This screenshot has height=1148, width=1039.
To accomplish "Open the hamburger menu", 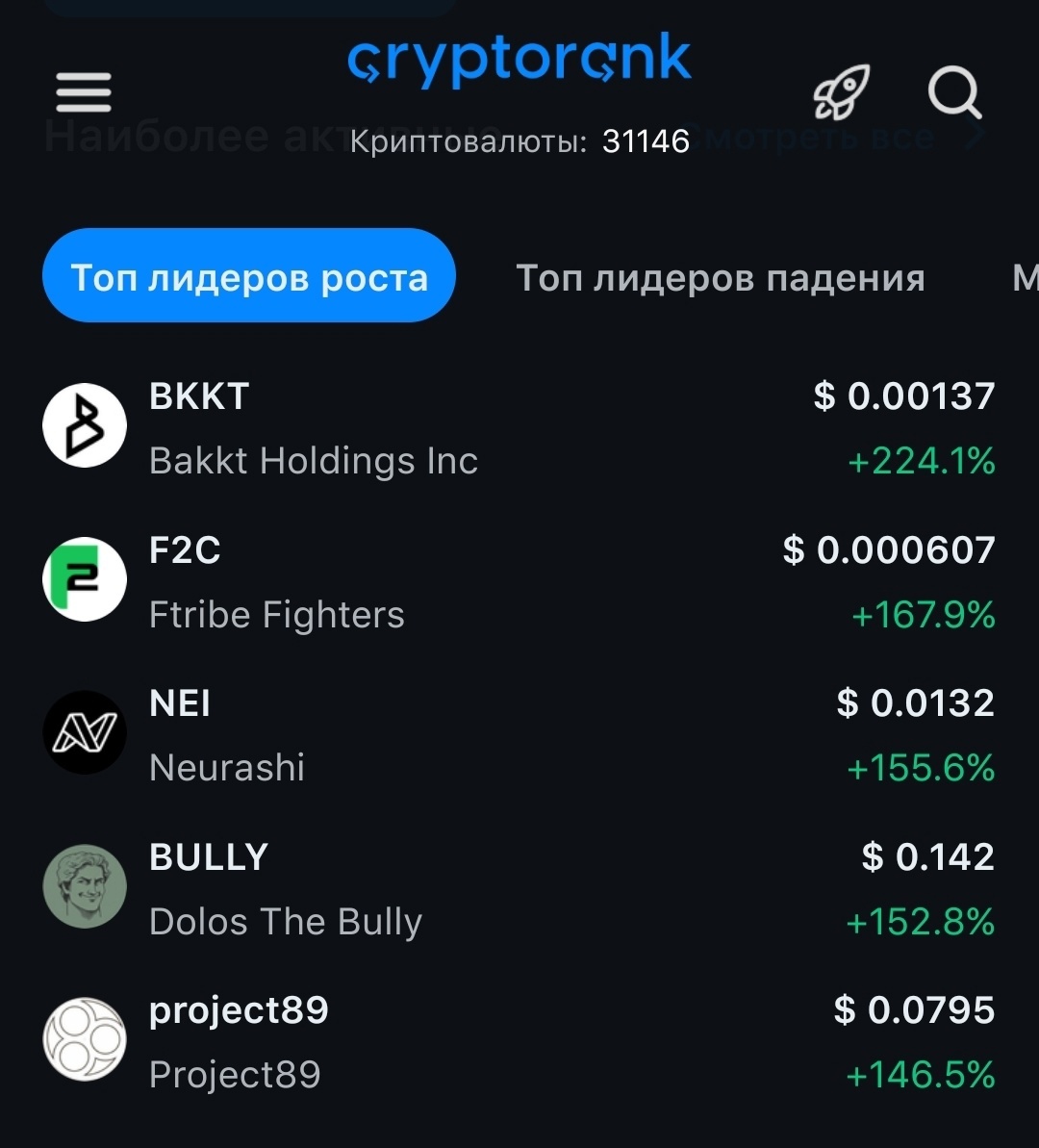I will click(x=84, y=93).
